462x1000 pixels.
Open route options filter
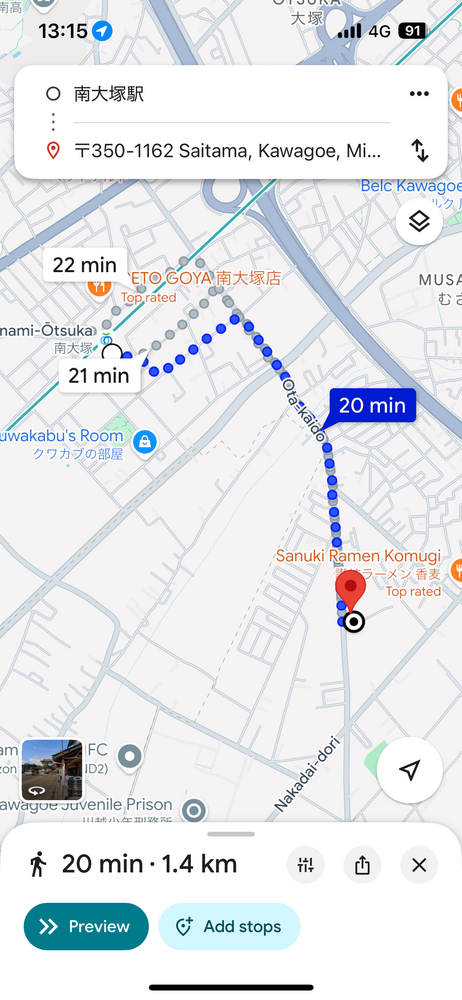pos(306,865)
